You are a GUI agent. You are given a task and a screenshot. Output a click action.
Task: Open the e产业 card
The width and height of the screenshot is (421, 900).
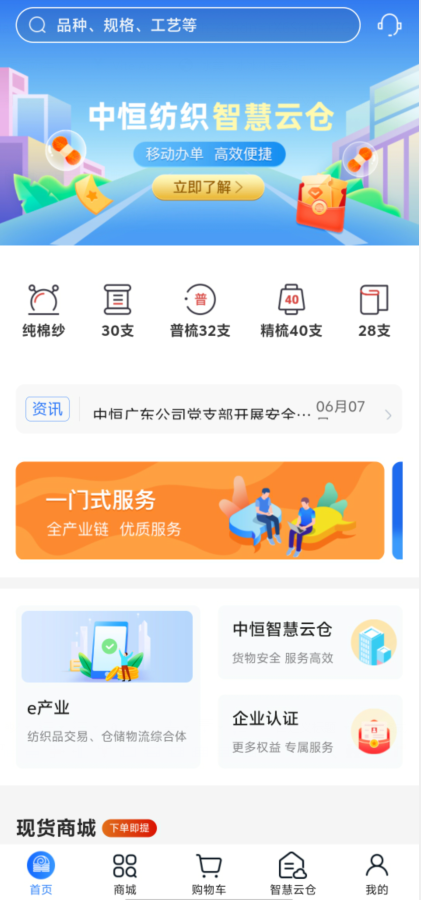(108, 686)
